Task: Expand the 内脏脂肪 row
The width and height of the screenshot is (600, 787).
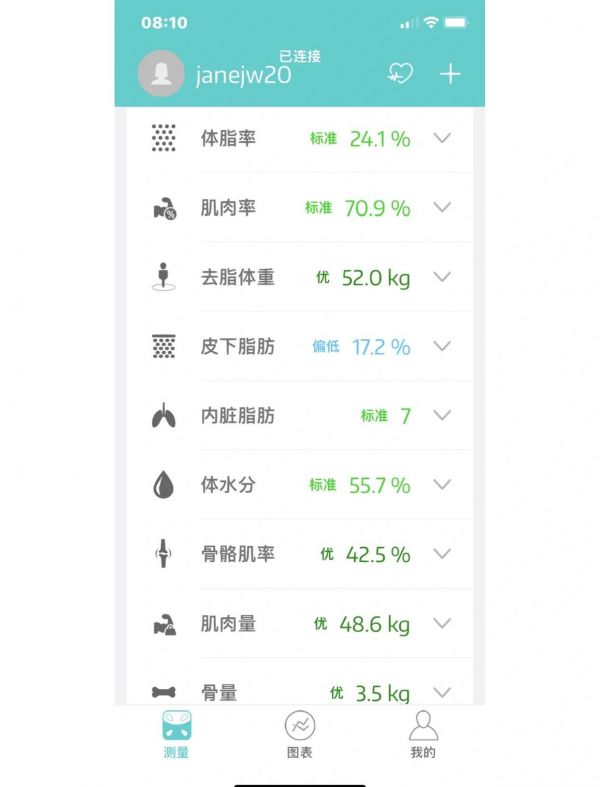Action: [x=442, y=415]
